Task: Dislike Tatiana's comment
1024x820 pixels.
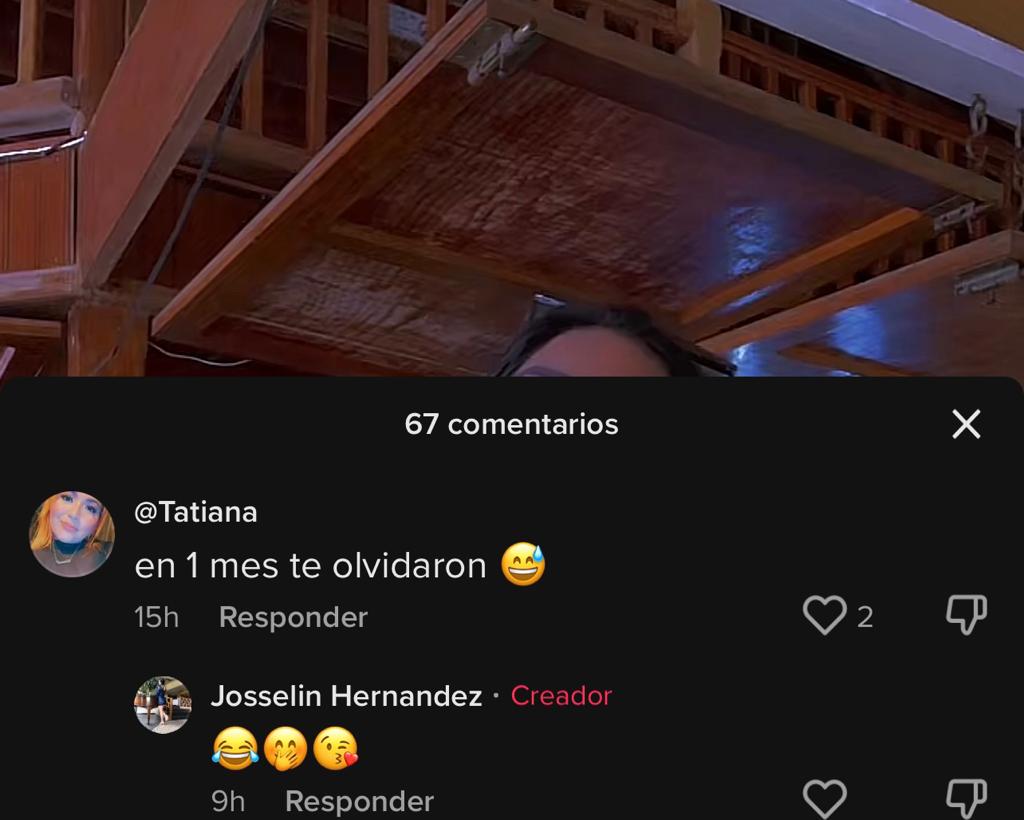Action: click(x=966, y=616)
